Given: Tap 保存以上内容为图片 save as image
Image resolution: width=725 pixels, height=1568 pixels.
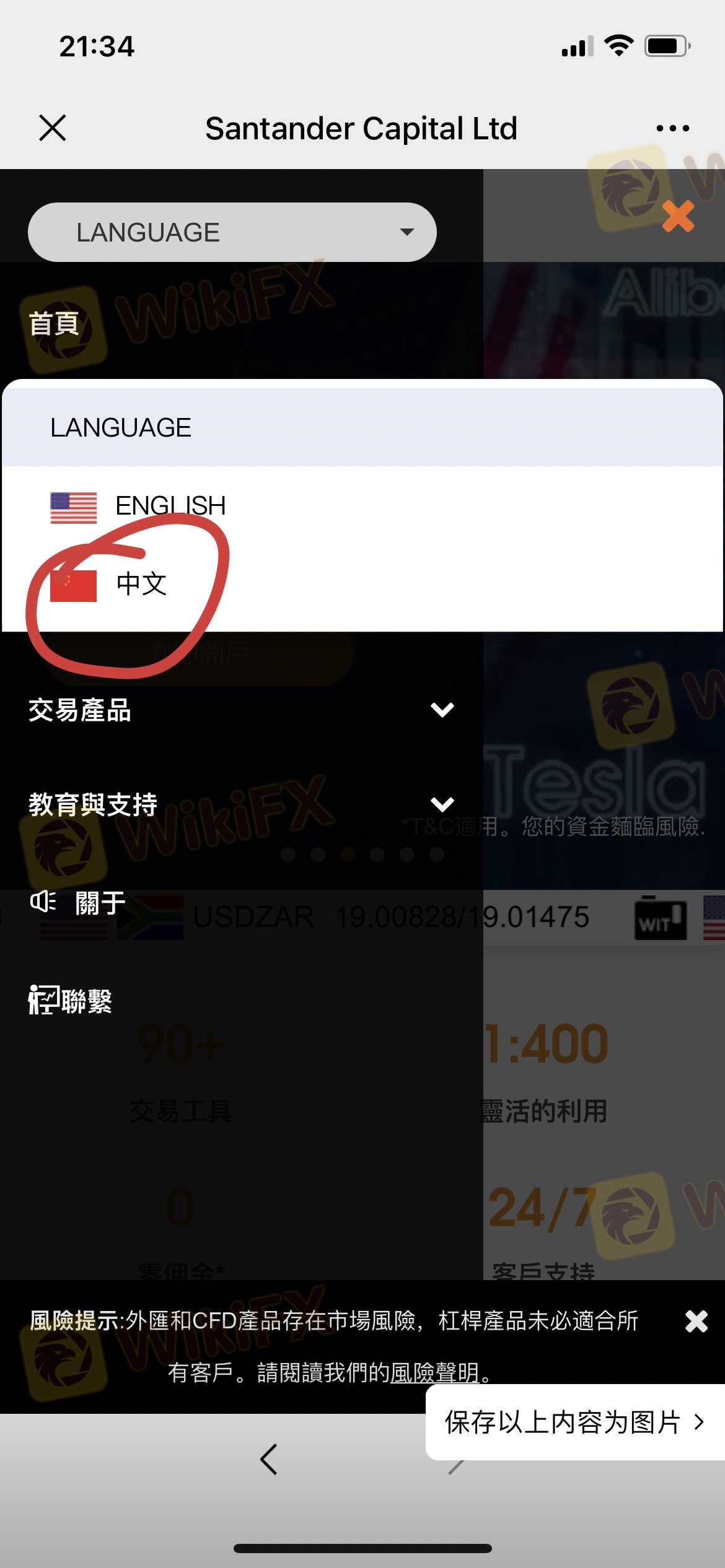Looking at the screenshot, I should coord(574,1422).
